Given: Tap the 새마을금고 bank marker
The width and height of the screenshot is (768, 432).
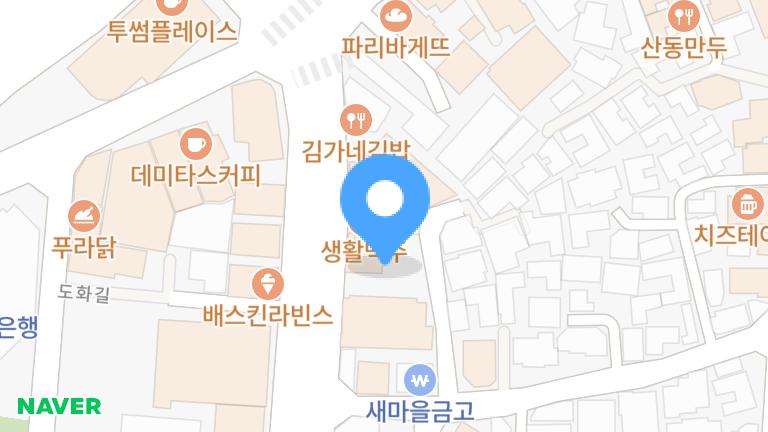Looking at the screenshot, I should coord(419,380).
